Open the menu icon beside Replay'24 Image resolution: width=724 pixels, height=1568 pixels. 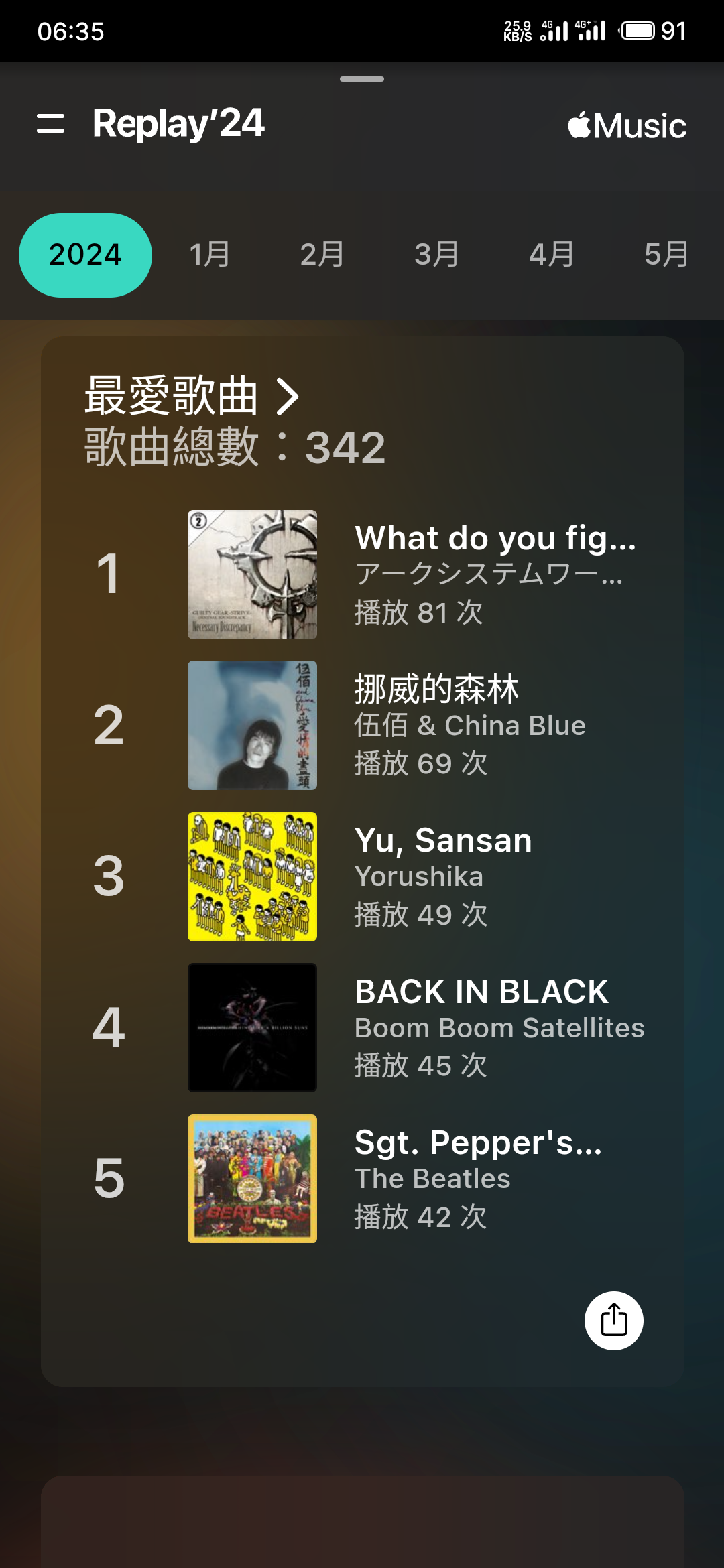[51, 123]
